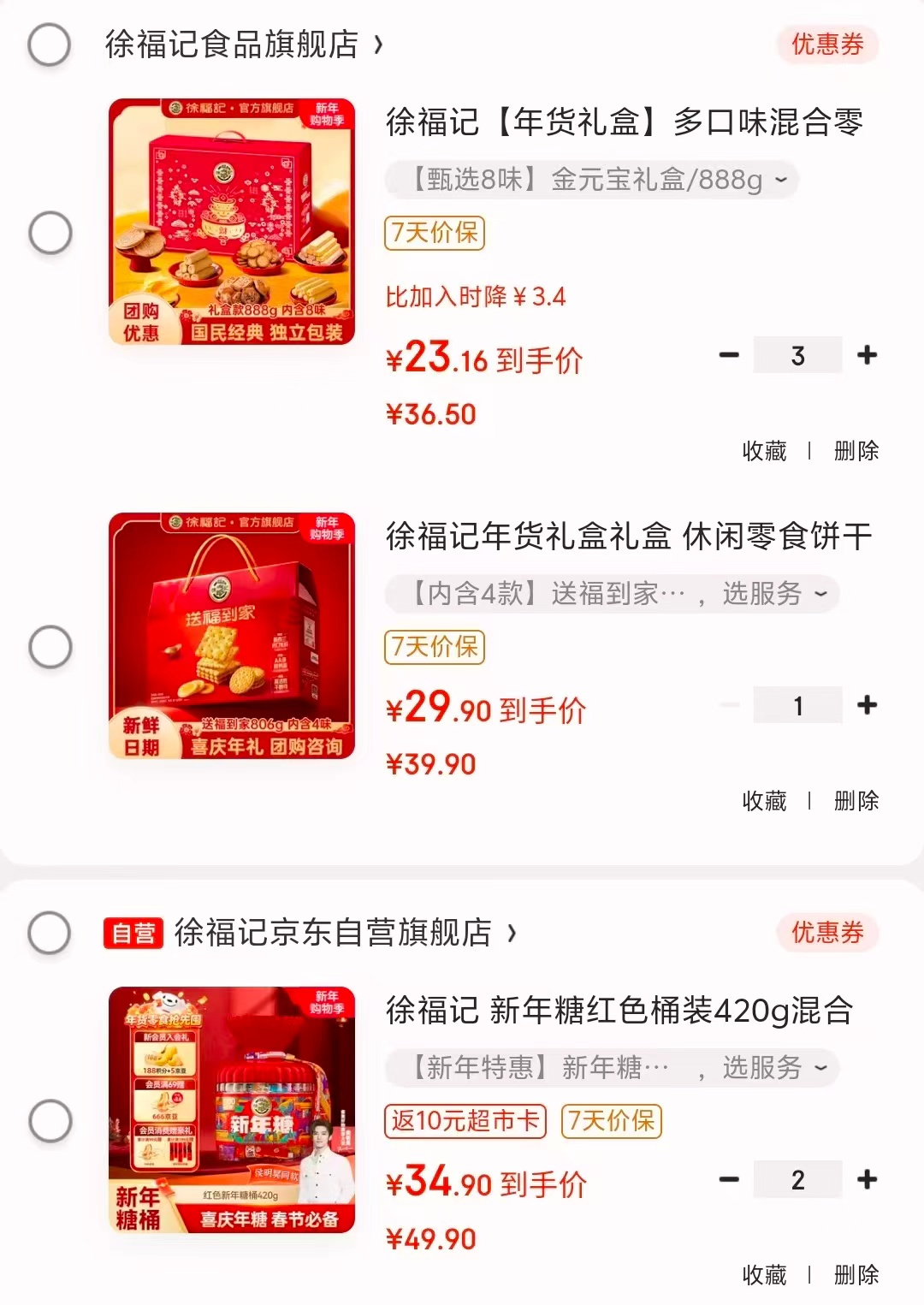Open coupons for 徐福记京东自营旗舰店
This screenshot has height=1305, width=924.
[826, 934]
